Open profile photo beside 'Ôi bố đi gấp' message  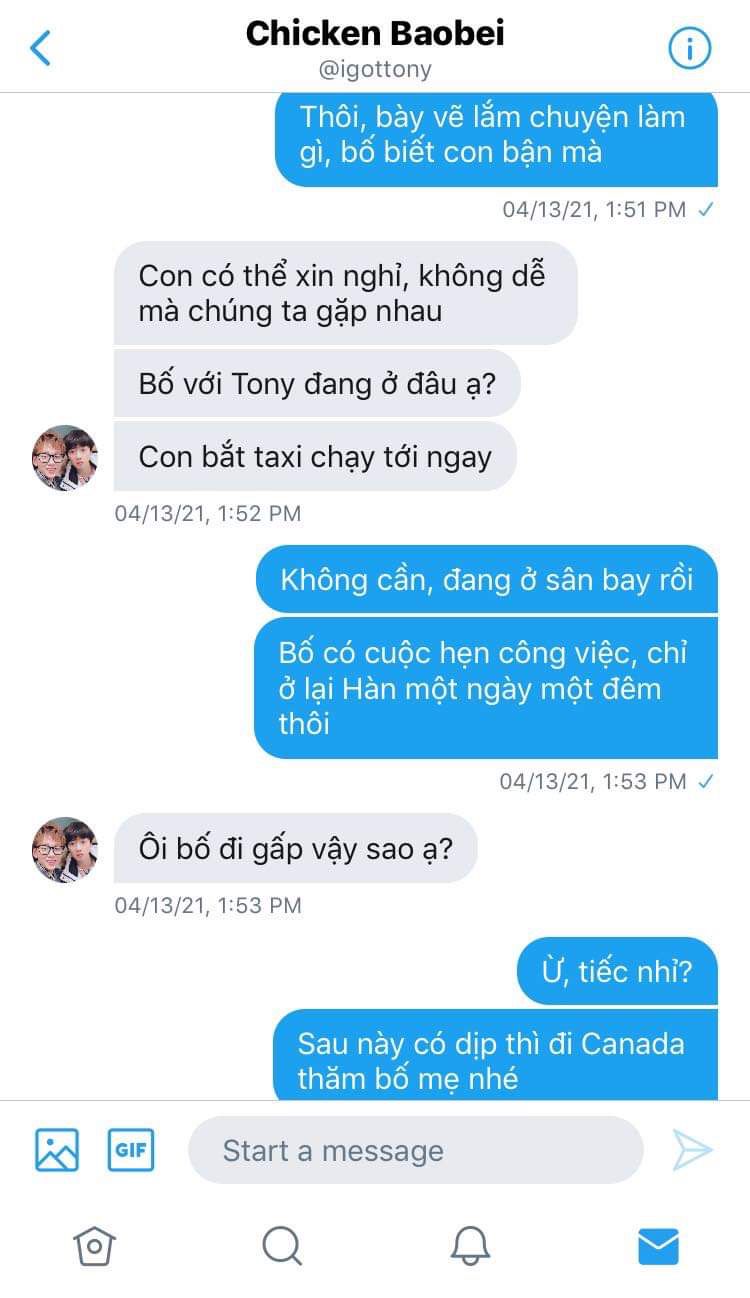65,850
